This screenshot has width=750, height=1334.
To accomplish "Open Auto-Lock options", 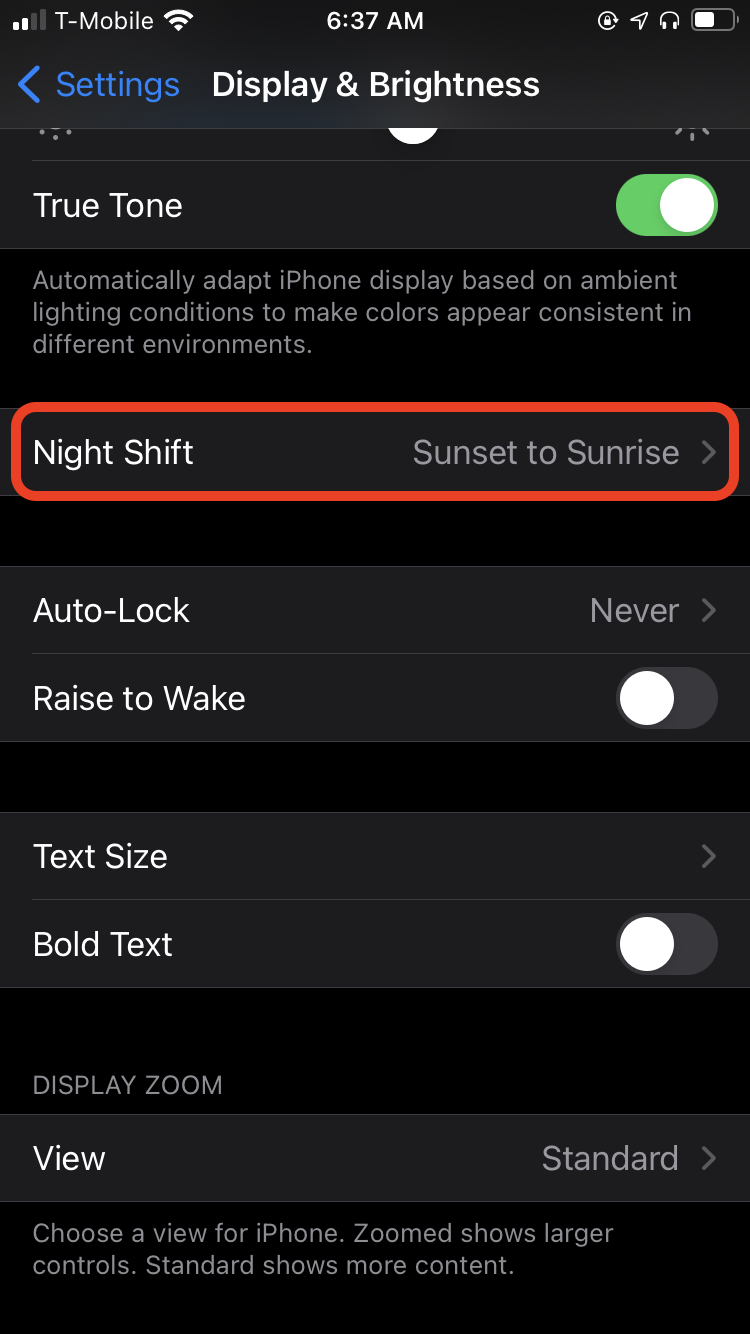I will [375, 611].
